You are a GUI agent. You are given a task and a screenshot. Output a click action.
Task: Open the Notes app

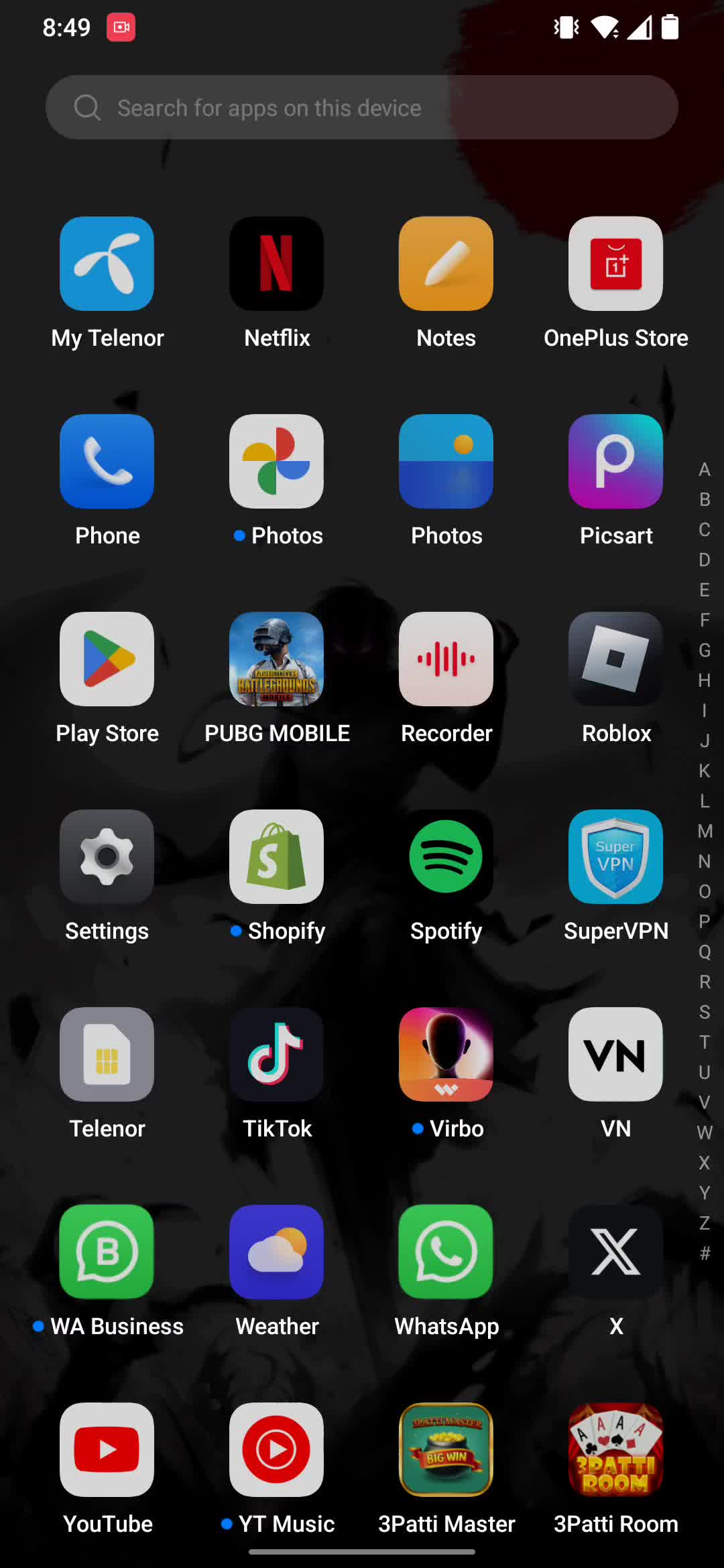pos(446,264)
